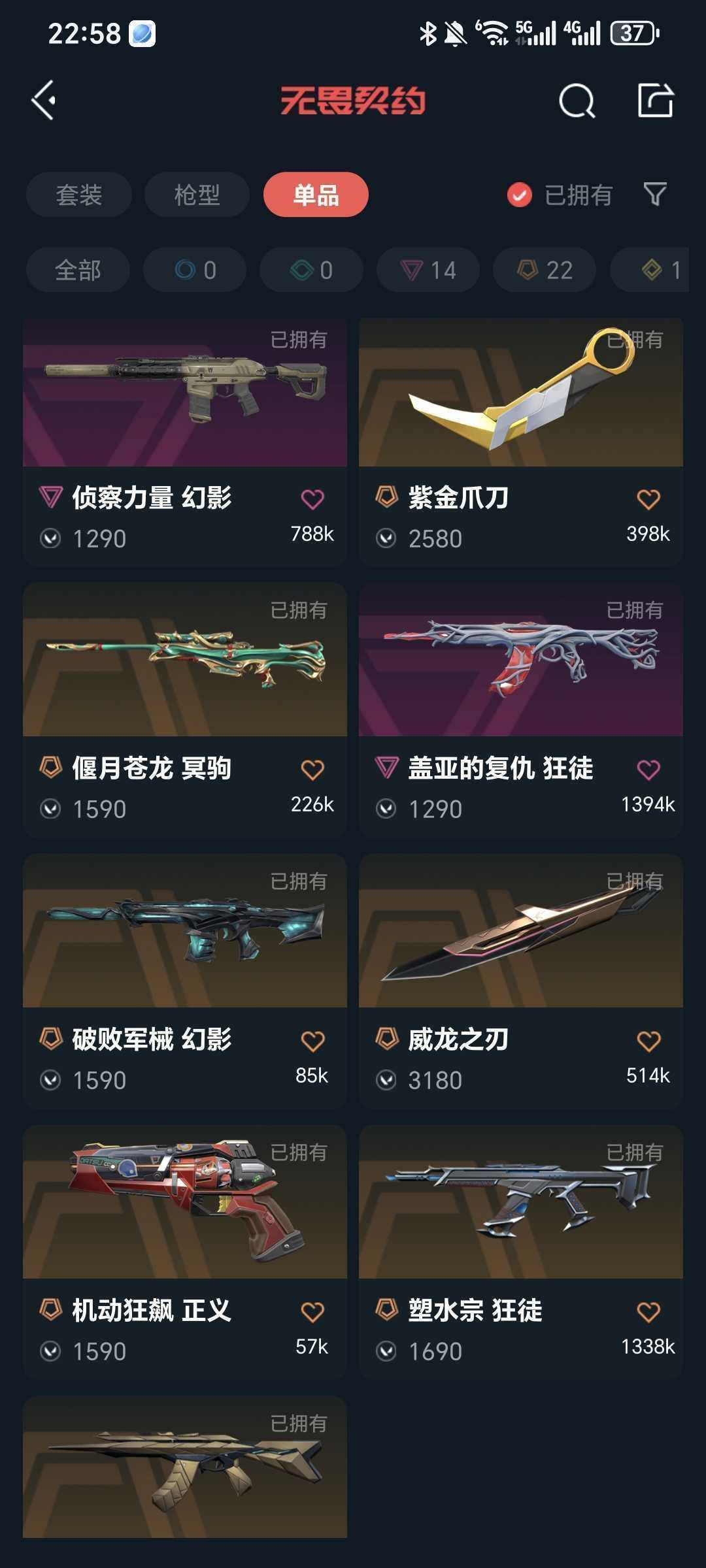
Task: Favorite the 侦察力量 幻影 skin
Action: coord(312,499)
